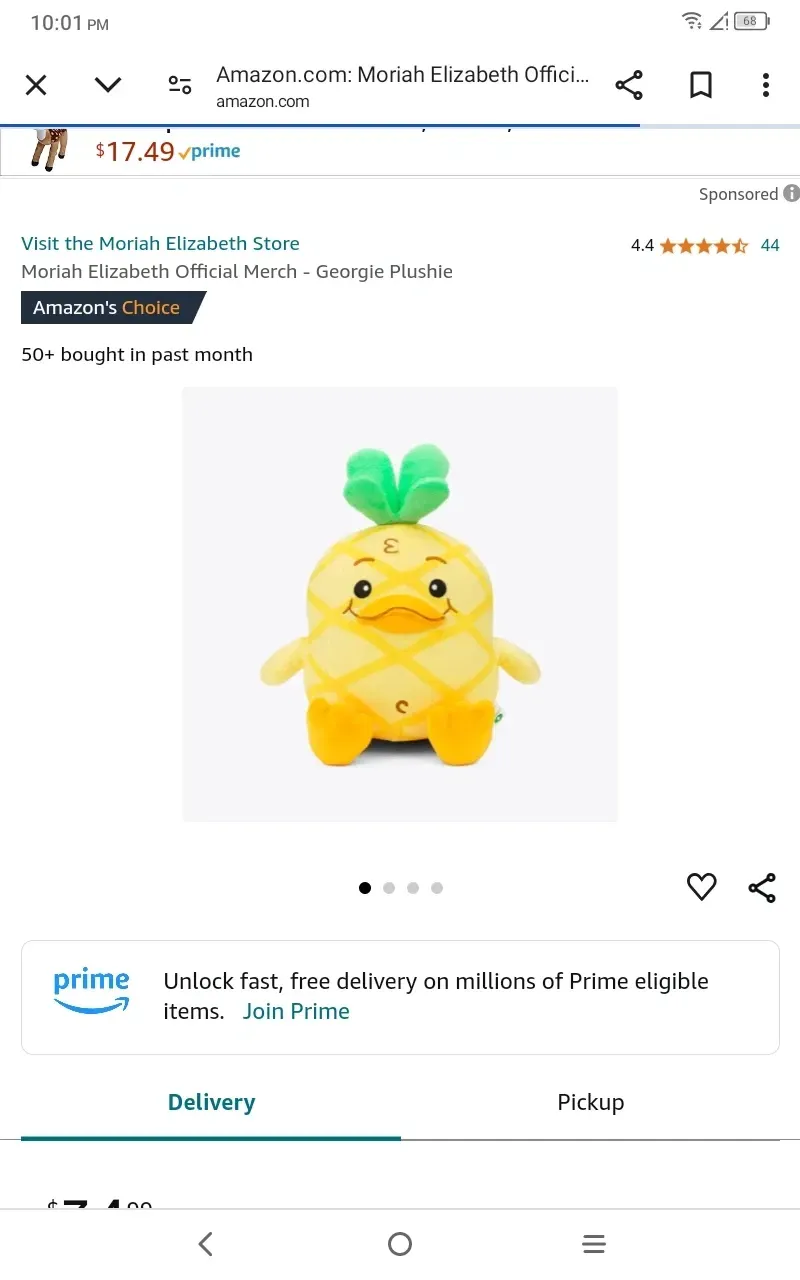The width and height of the screenshot is (800, 1280).
Task: Bookmark this Amazon page
Action: 701,86
